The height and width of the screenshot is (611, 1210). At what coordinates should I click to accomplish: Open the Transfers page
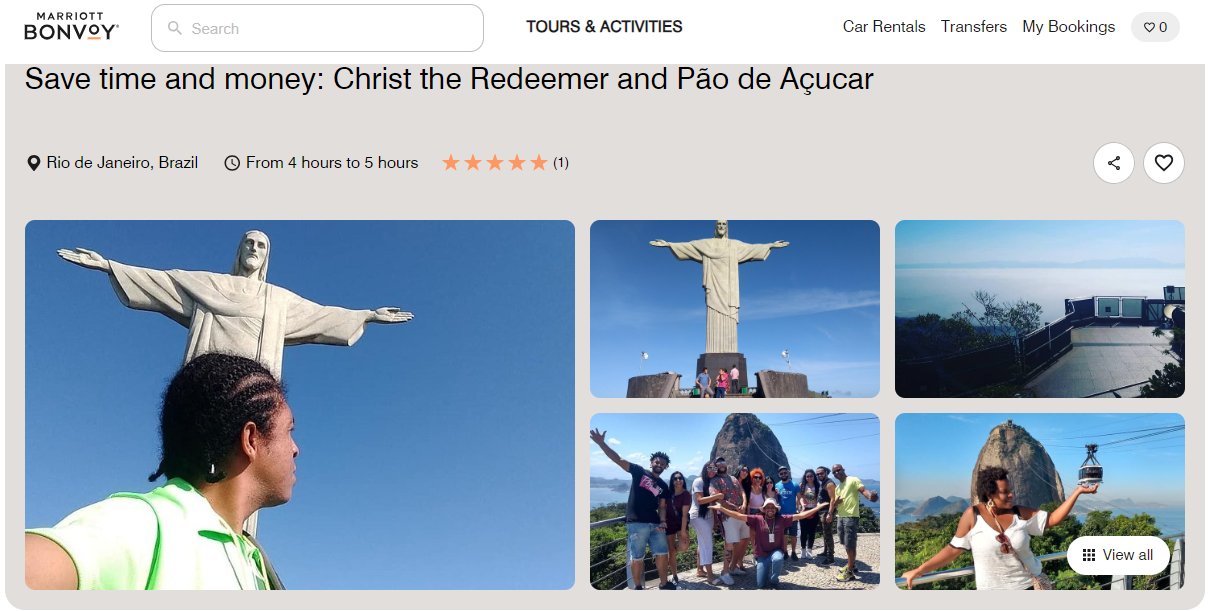click(973, 27)
